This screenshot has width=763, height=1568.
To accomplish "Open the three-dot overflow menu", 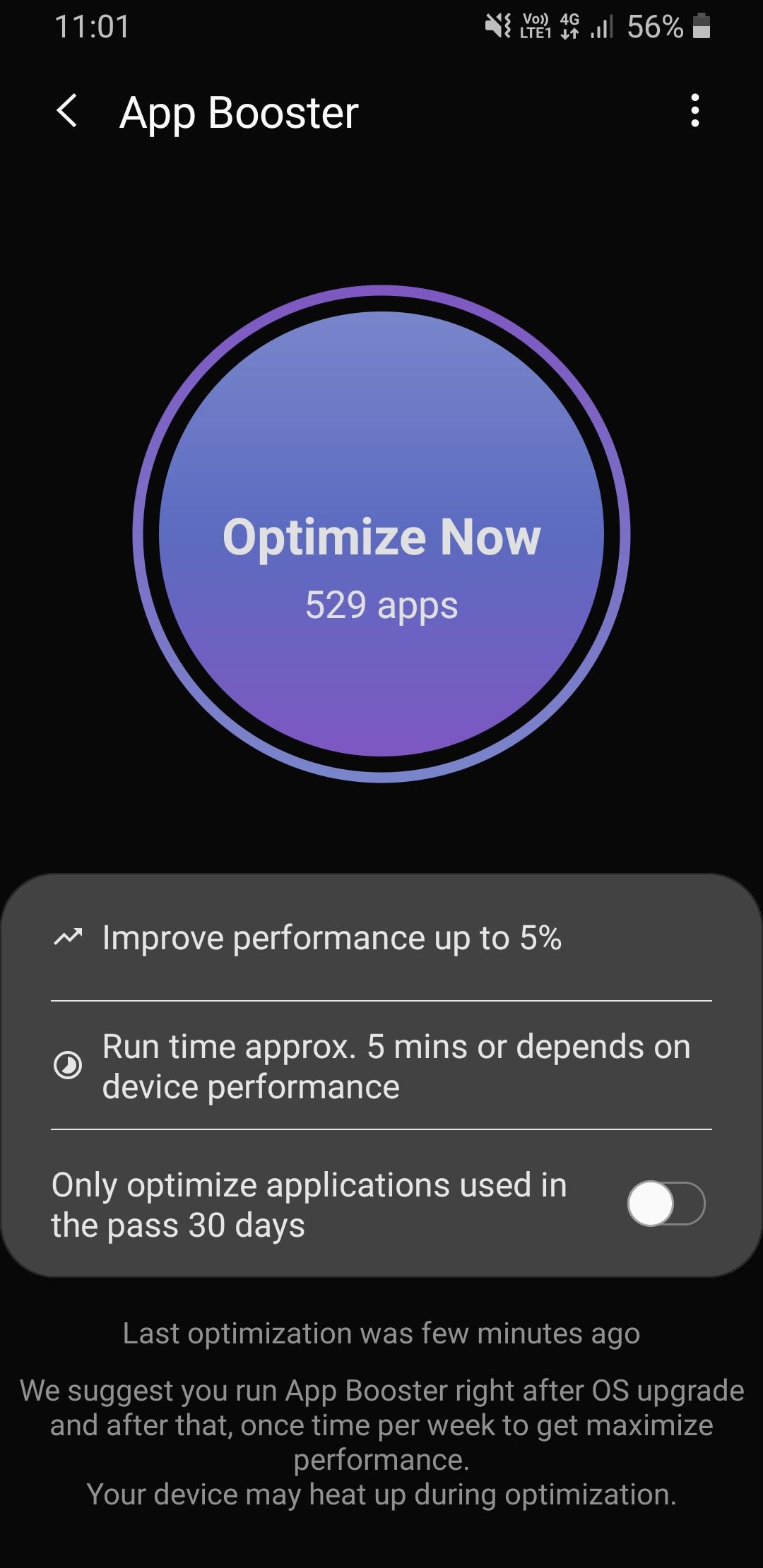I will (x=695, y=111).
